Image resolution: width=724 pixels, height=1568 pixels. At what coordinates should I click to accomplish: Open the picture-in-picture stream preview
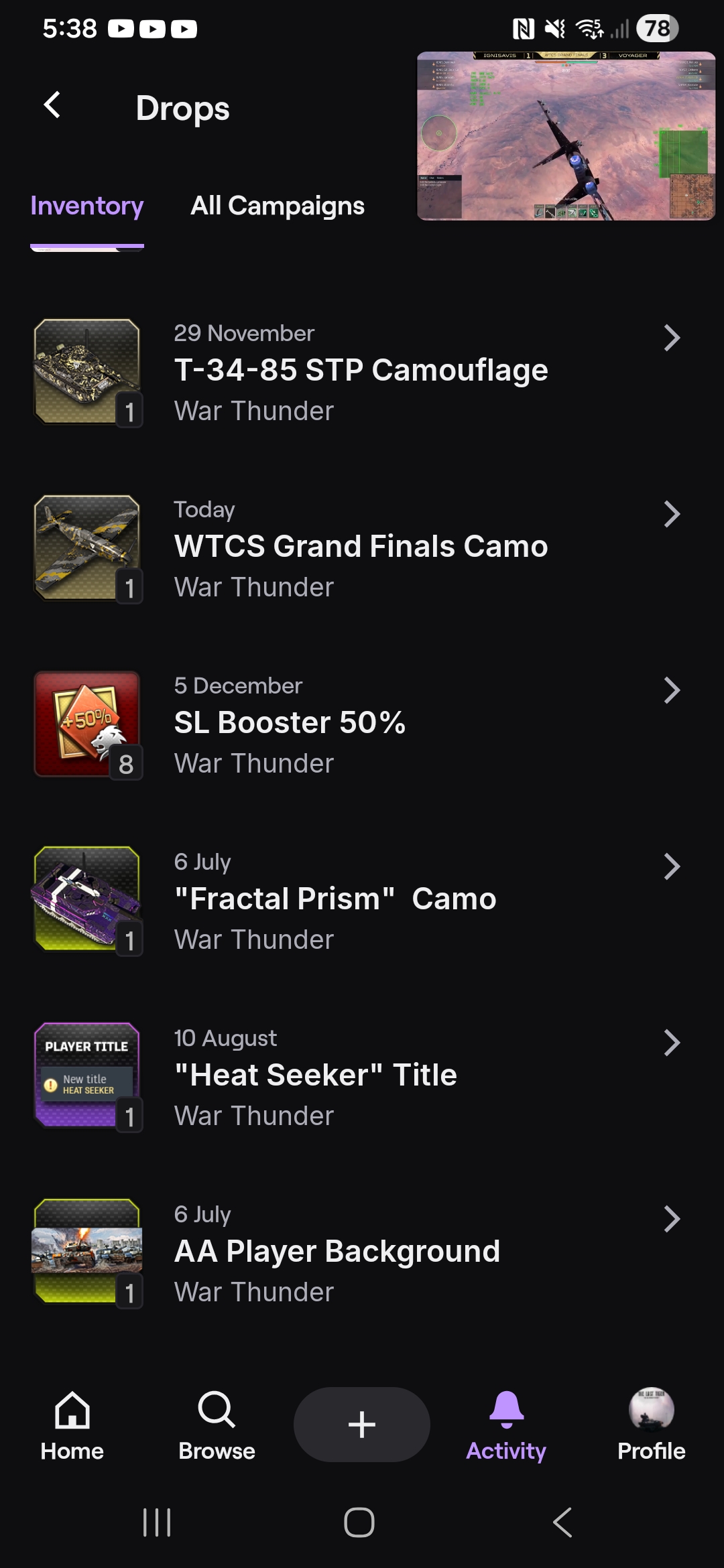tap(565, 136)
